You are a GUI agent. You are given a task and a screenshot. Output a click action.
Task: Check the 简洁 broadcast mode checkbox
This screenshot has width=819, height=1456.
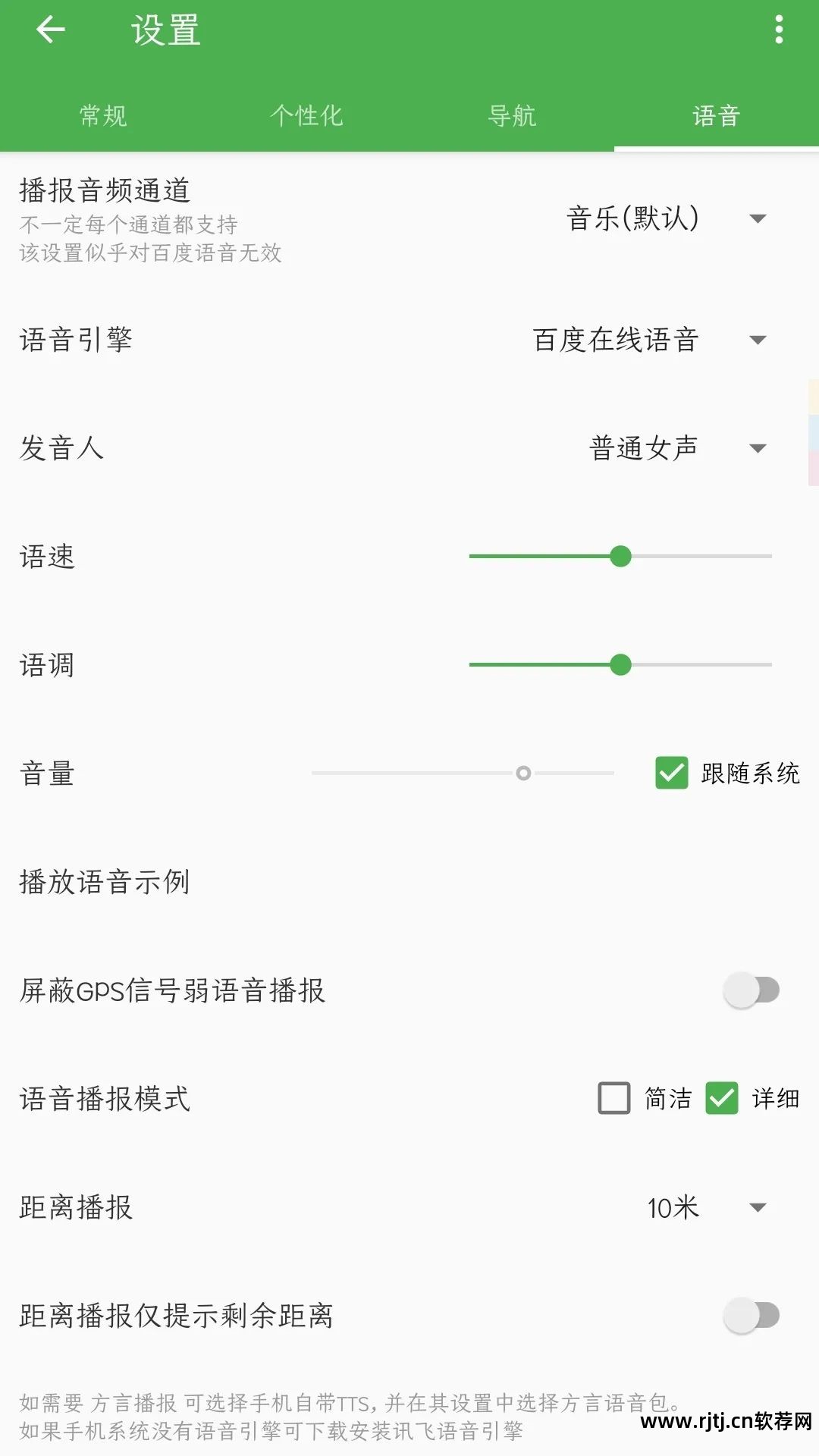[614, 1099]
